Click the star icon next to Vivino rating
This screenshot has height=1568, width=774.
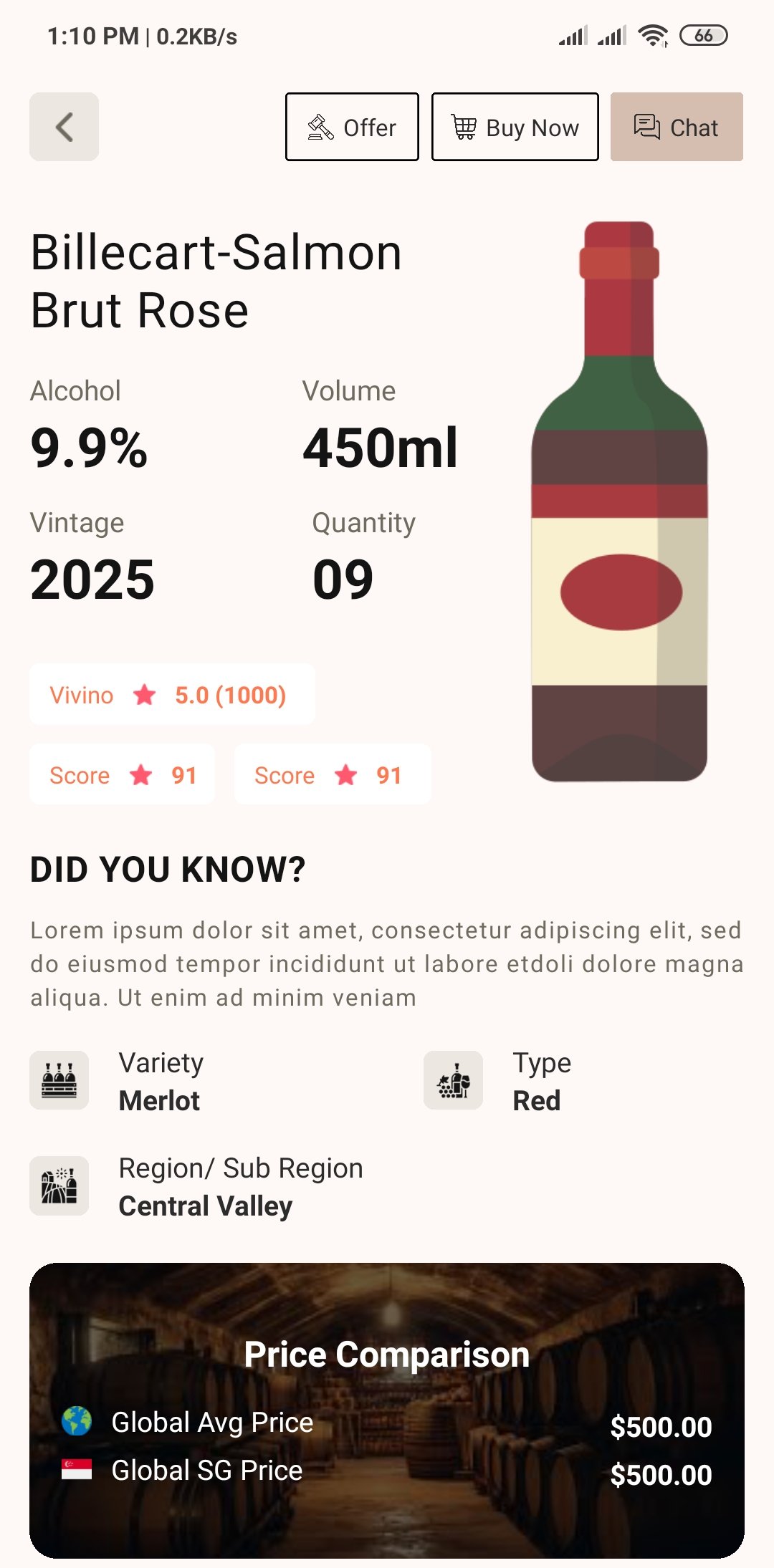pos(144,694)
